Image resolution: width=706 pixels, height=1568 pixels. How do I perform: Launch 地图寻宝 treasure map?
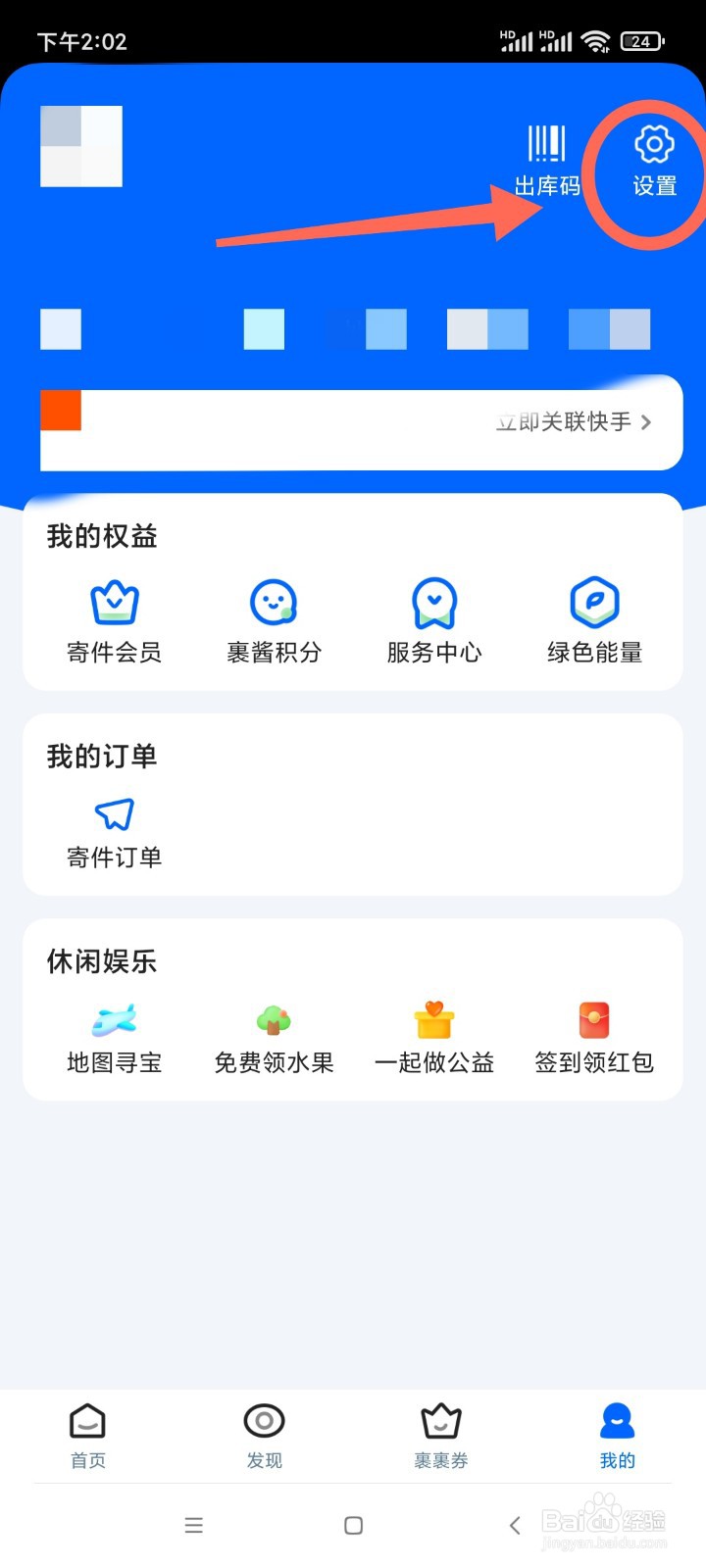point(115,1039)
